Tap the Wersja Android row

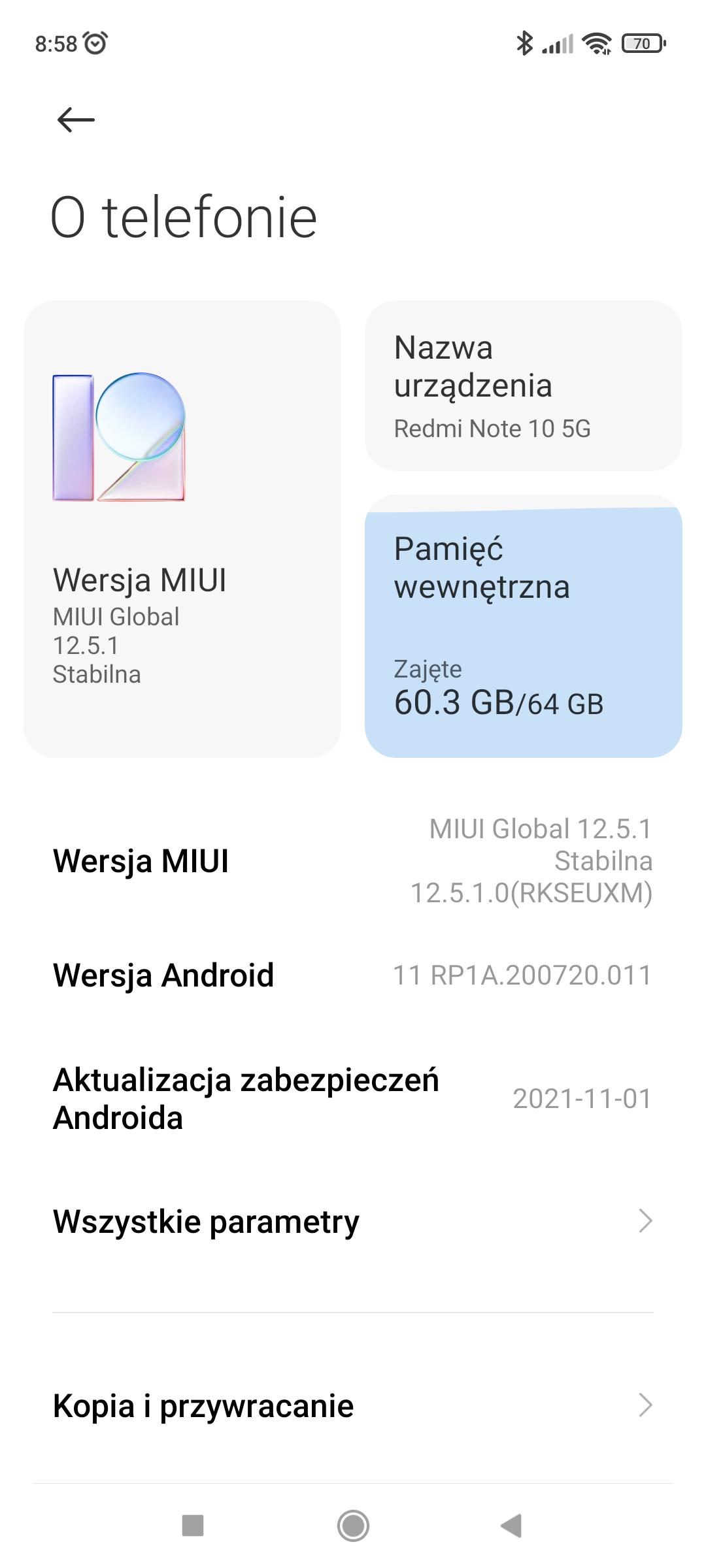tap(353, 975)
